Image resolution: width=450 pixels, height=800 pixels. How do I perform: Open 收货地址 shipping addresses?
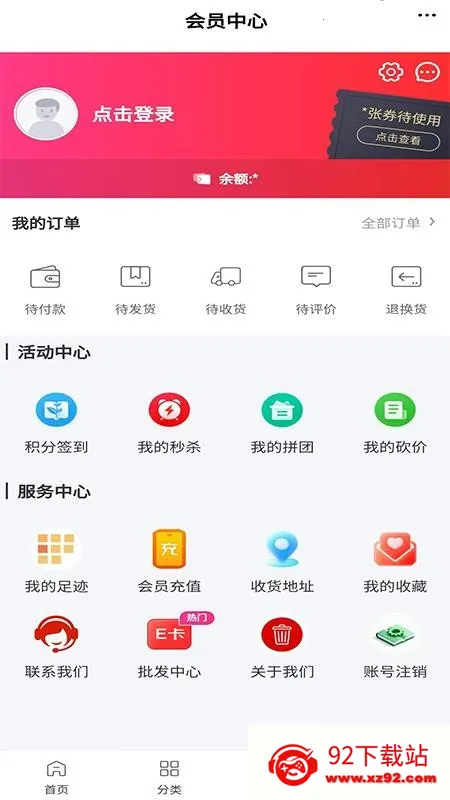tap(282, 562)
